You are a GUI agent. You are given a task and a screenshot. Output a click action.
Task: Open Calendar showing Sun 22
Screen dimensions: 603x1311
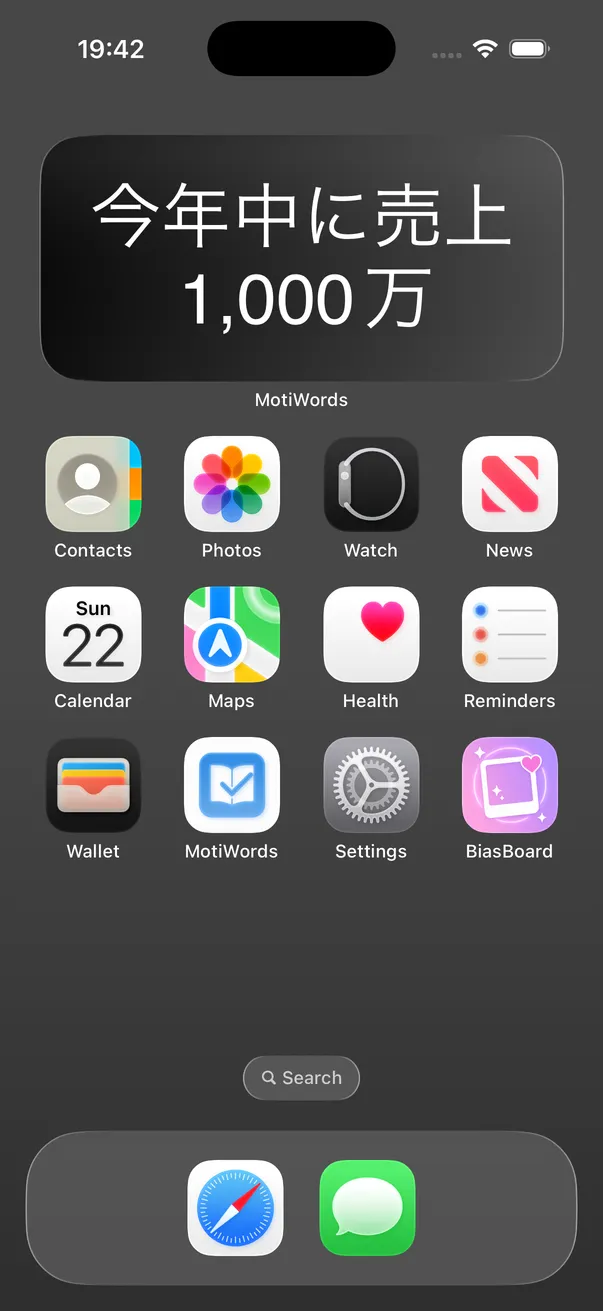point(93,634)
